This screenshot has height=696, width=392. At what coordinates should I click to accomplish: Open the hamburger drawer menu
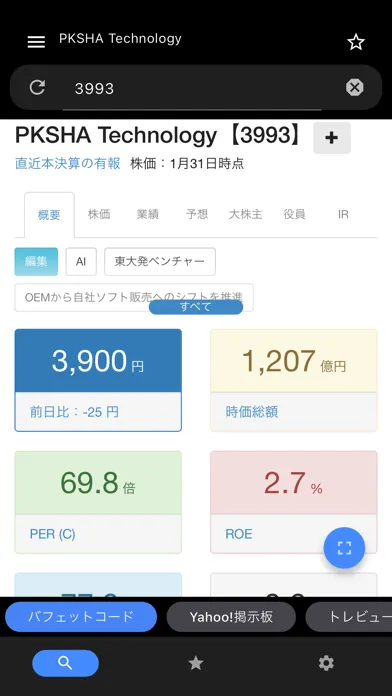[36, 42]
